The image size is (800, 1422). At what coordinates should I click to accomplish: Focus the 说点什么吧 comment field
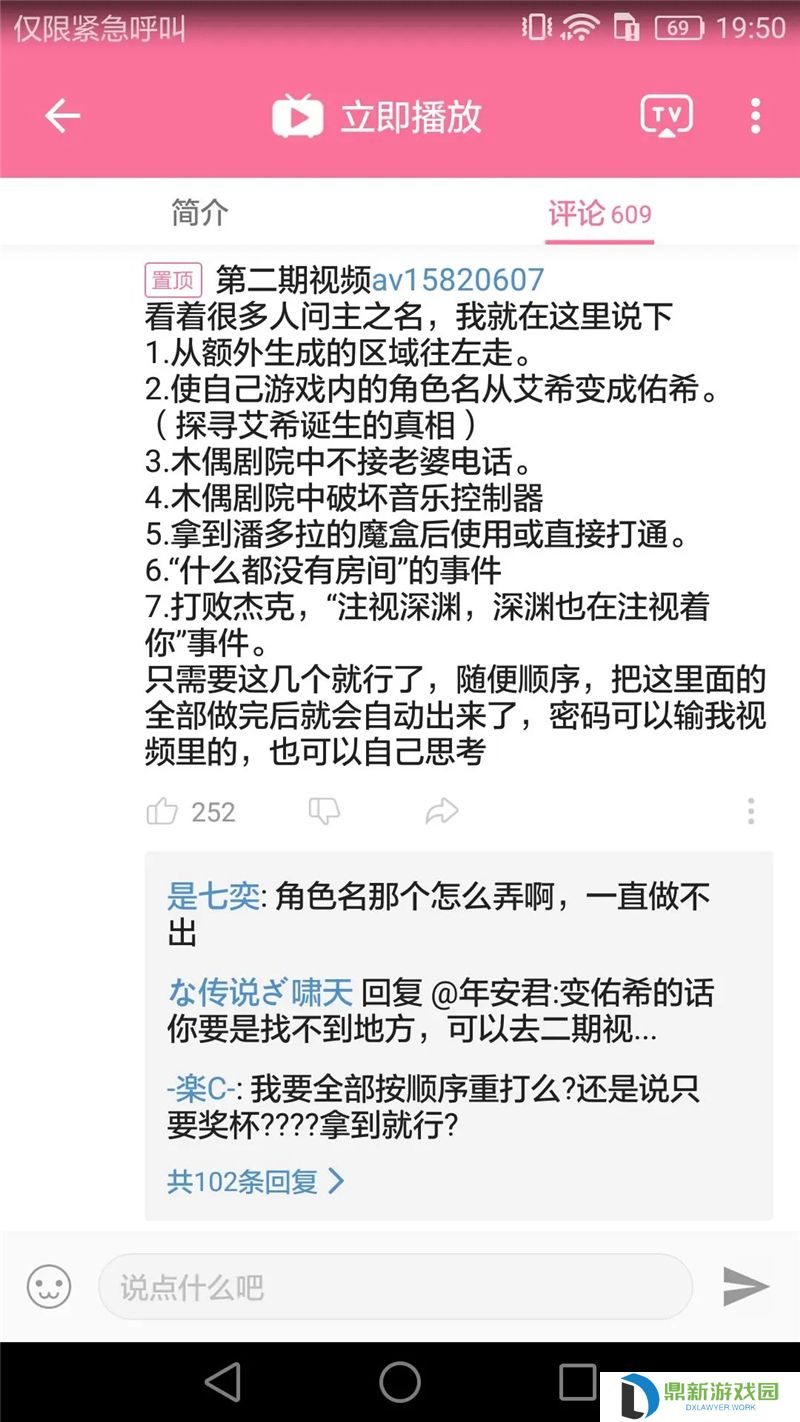(x=395, y=1286)
